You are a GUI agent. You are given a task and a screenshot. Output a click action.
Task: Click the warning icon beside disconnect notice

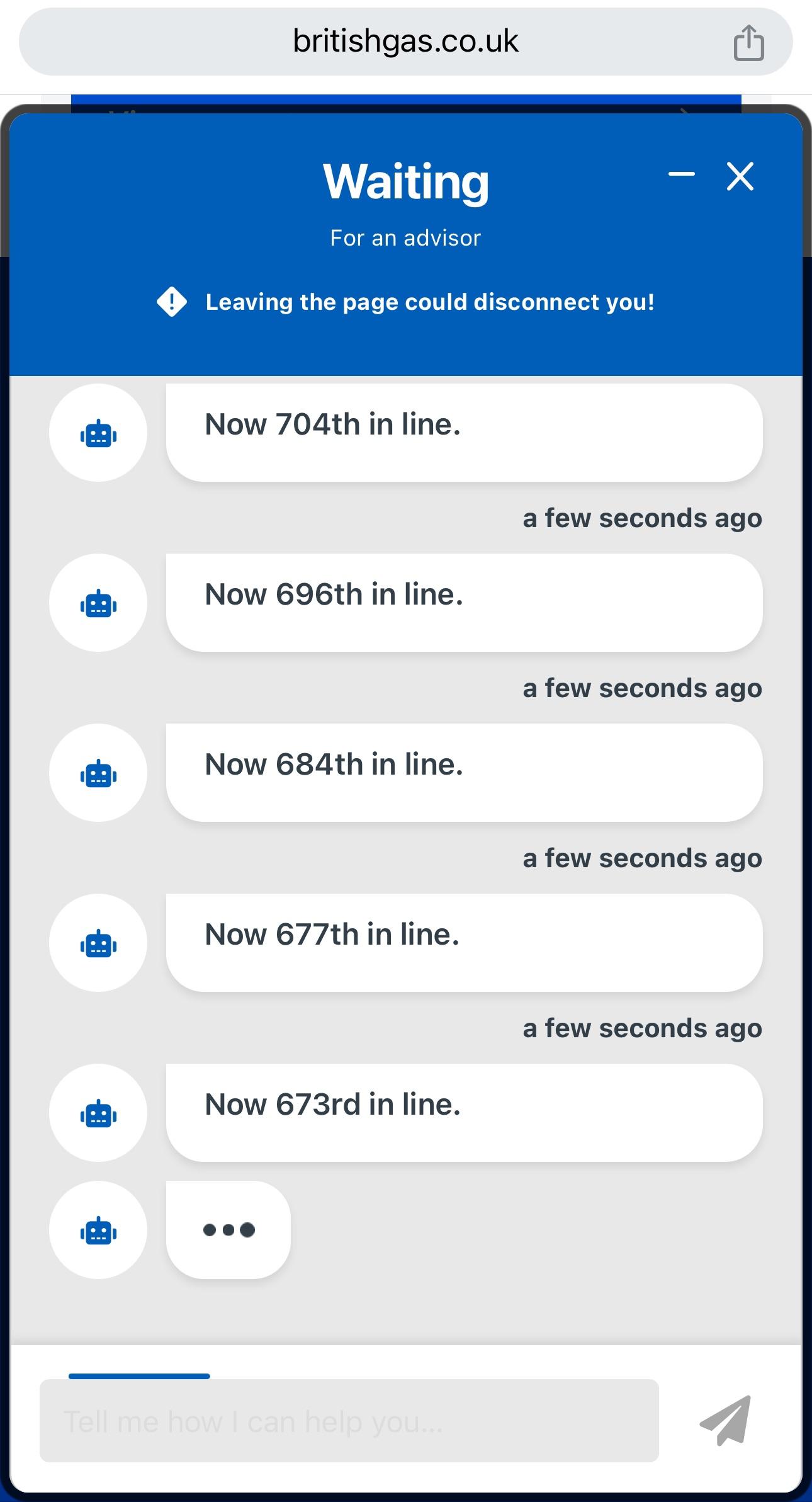point(172,302)
